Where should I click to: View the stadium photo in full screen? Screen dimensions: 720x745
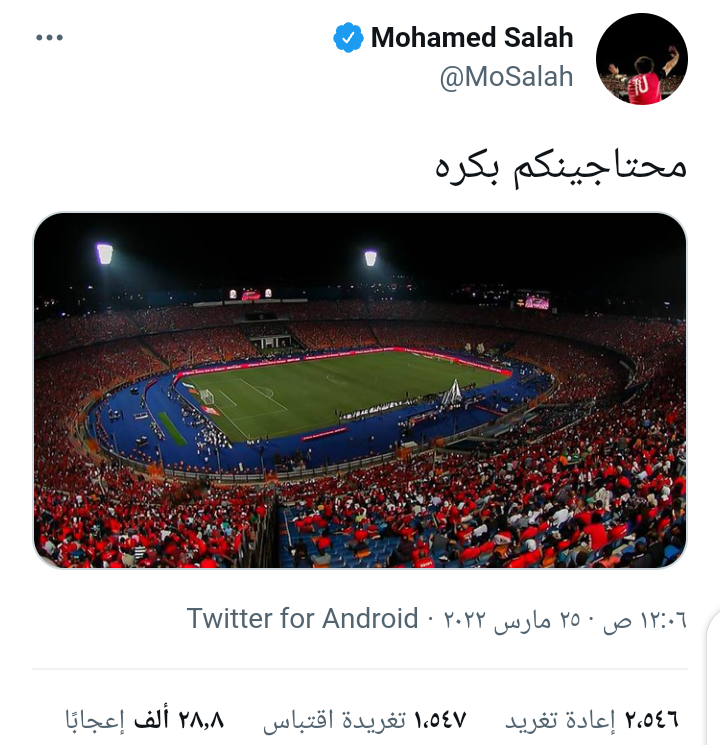pyautogui.click(x=360, y=390)
